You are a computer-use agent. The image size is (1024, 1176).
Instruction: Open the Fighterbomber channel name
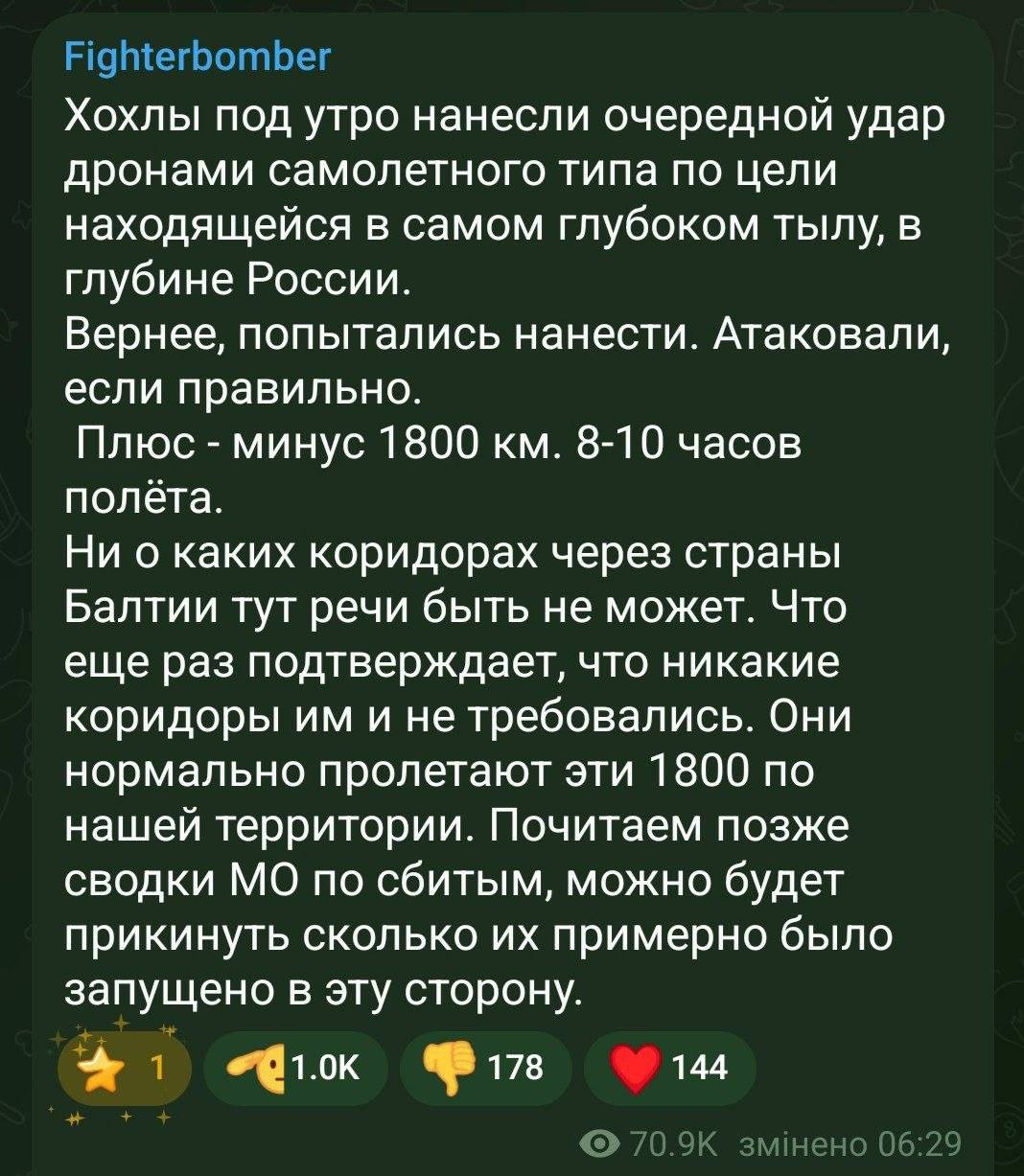(197, 58)
